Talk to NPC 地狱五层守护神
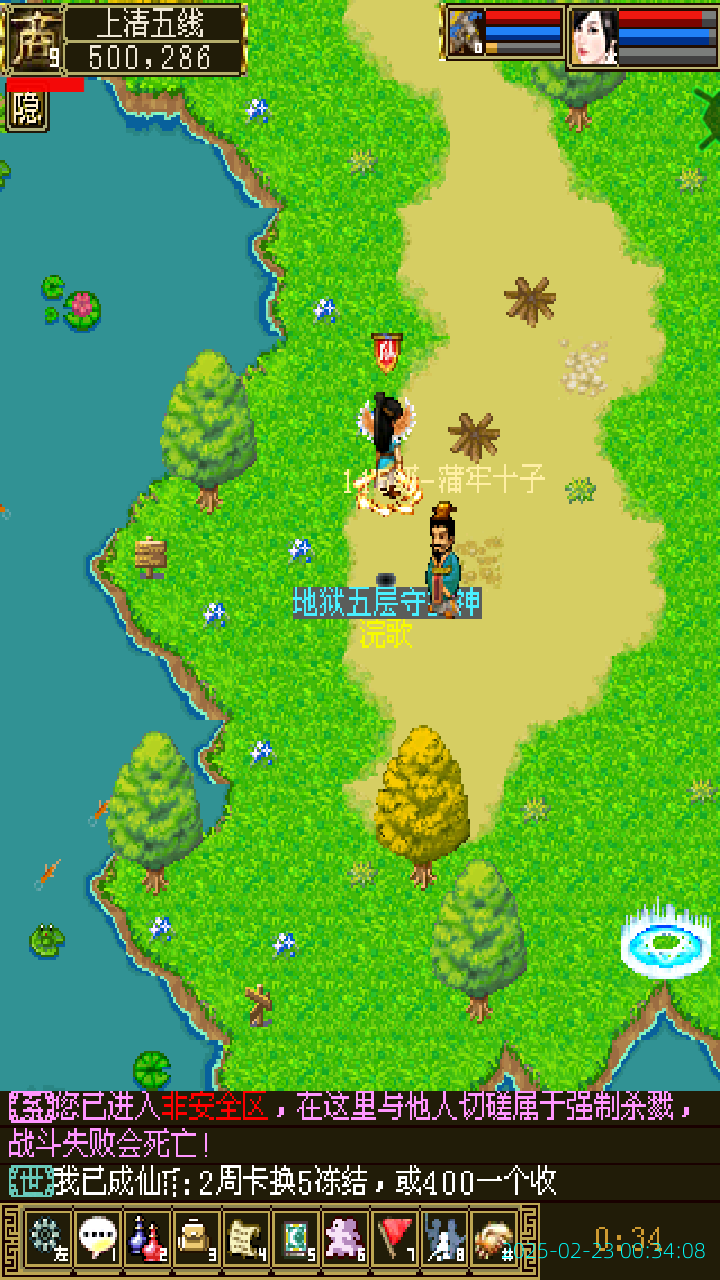720x1280 pixels. (443, 565)
